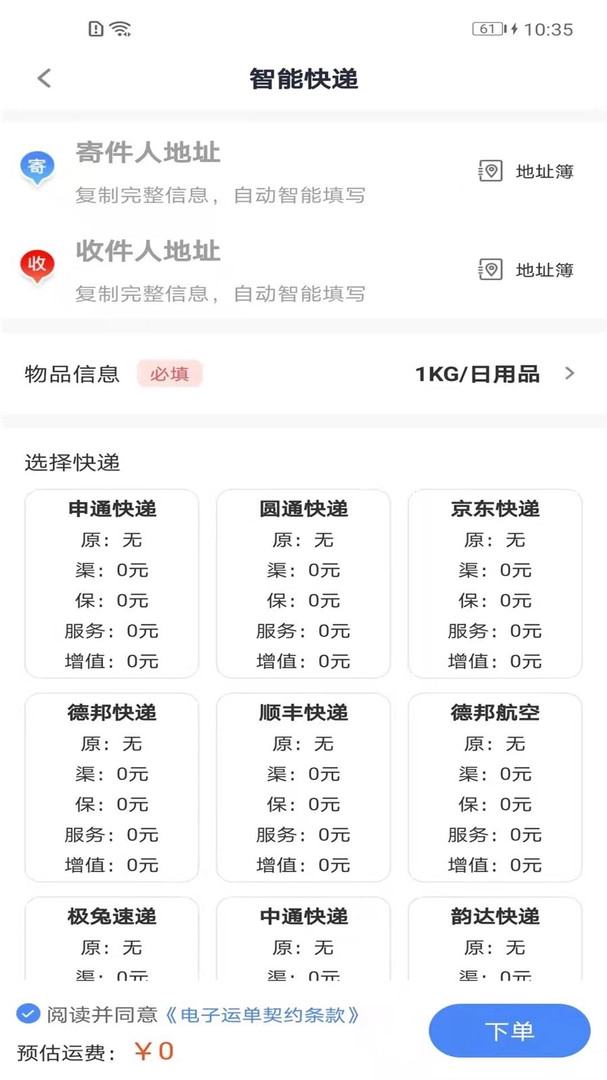Go back using the top-left arrow
Screen dimensions: 607x1080
point(44,79)
